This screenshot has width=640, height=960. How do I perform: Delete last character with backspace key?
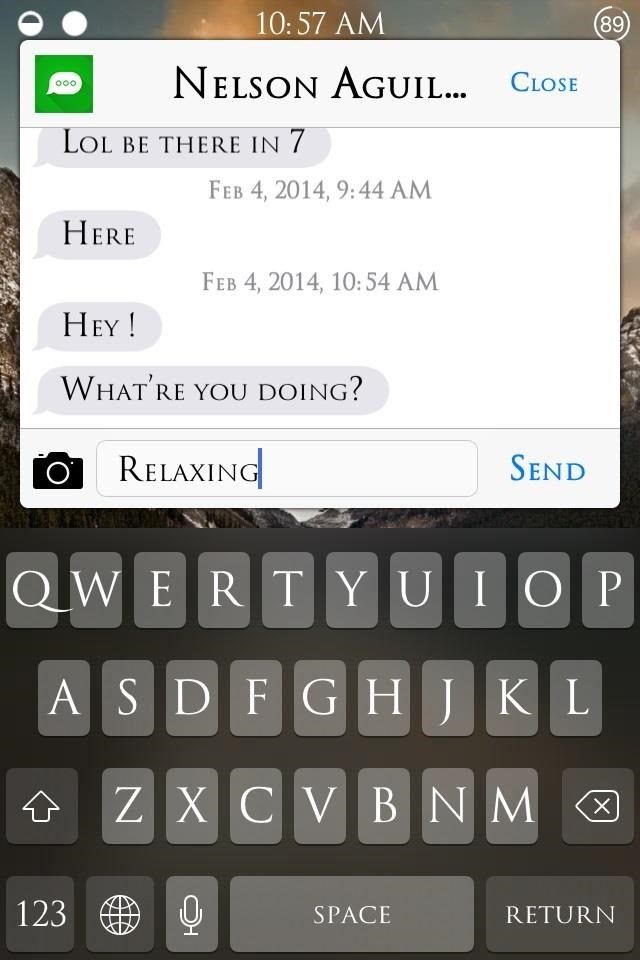pyautogui.click(x=597, y=806)
